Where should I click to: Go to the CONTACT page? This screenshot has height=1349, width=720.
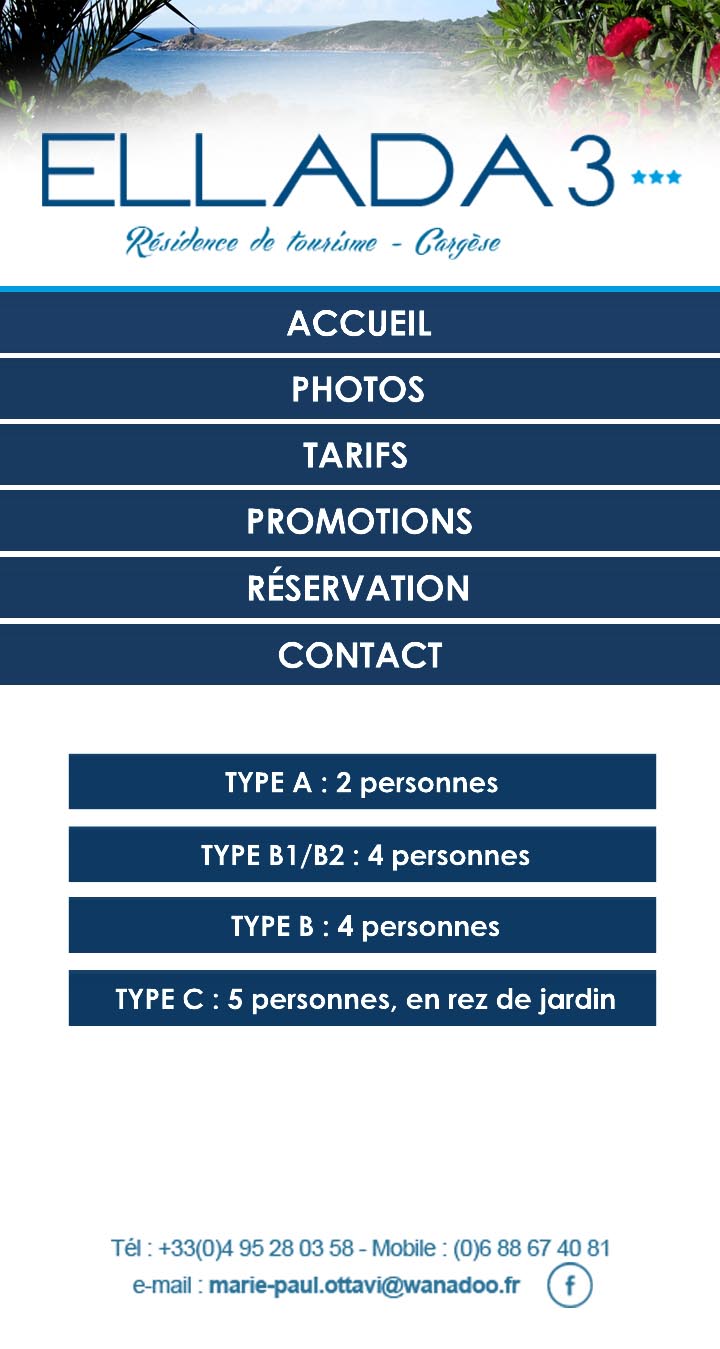pos(360,655)
